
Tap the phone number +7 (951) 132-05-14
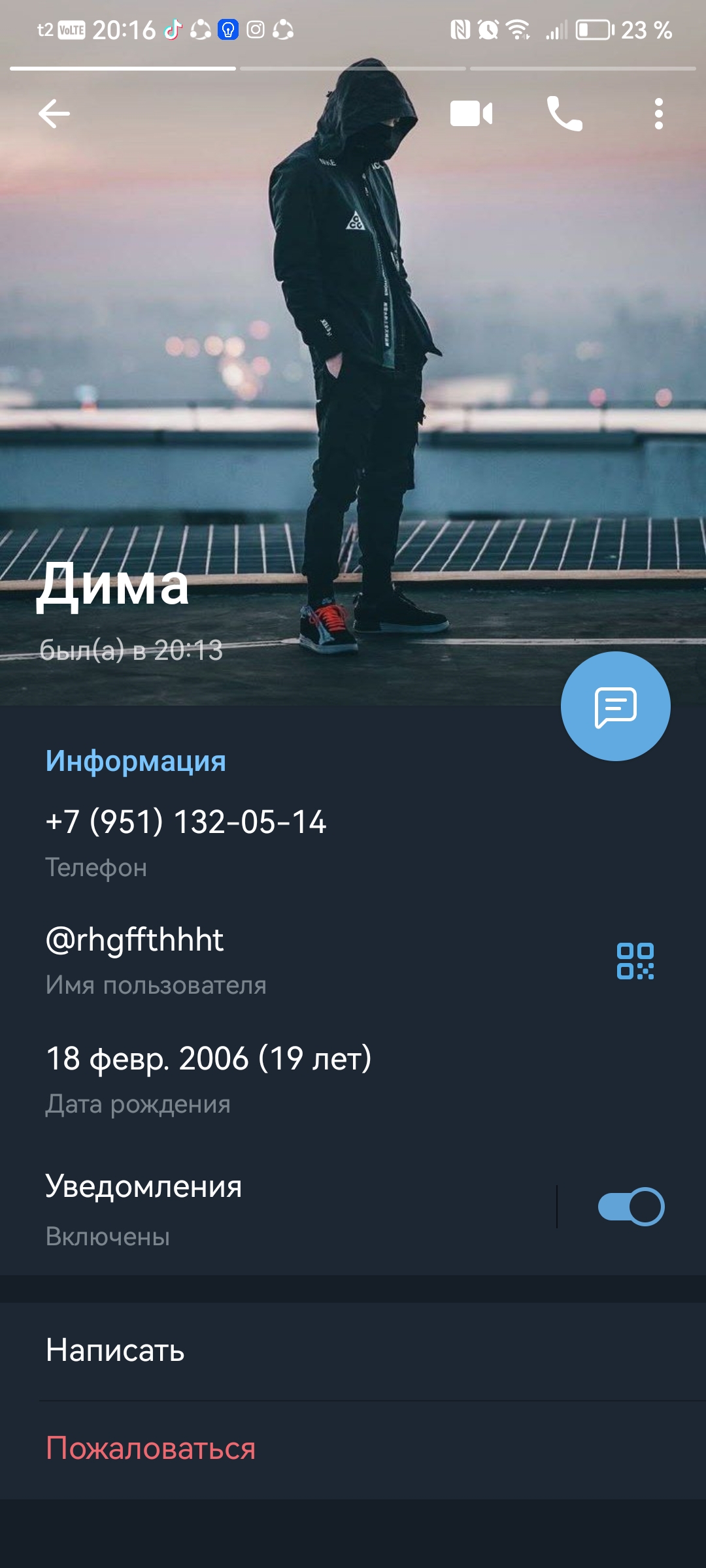186,822
